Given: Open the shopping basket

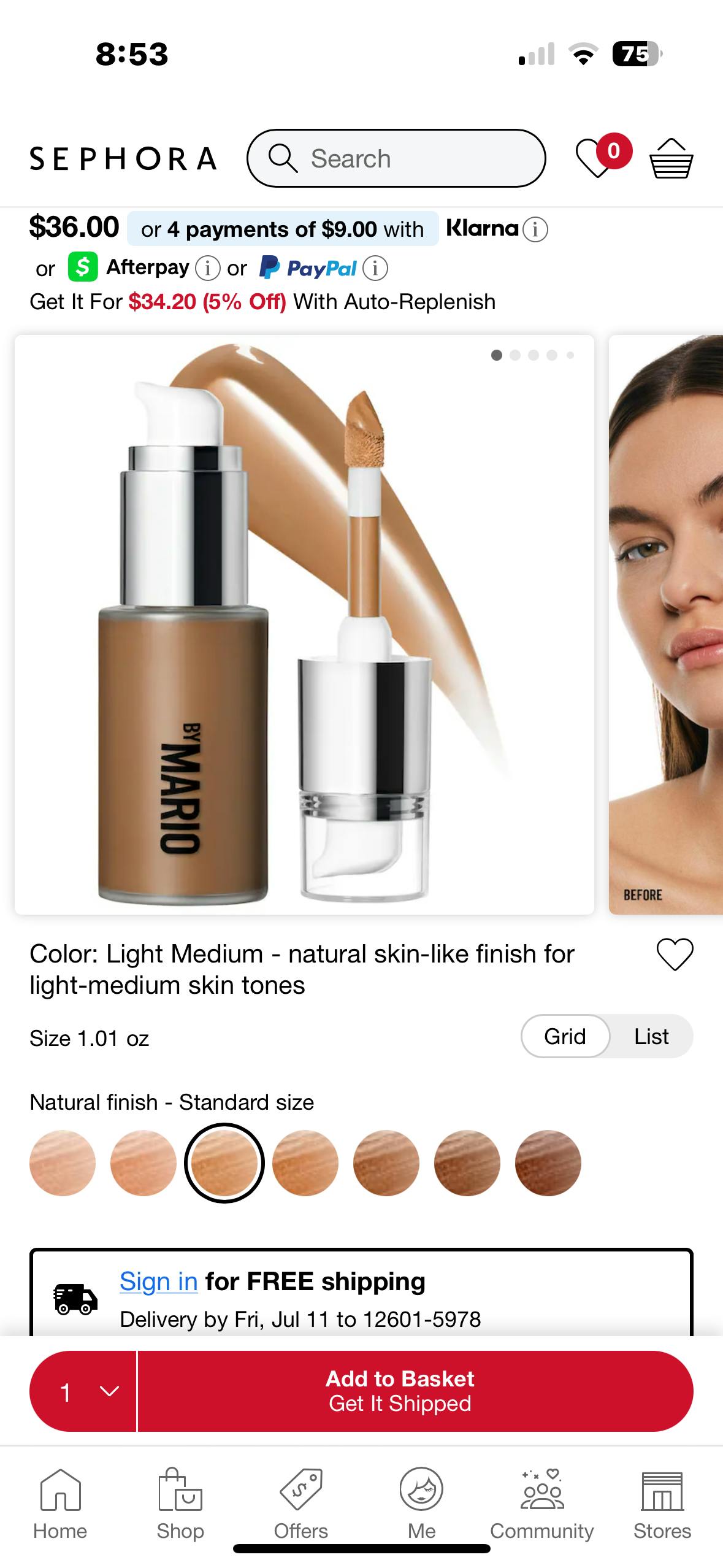Looking at the screenshot, I should pyautogui.click(x=671, y=158).
